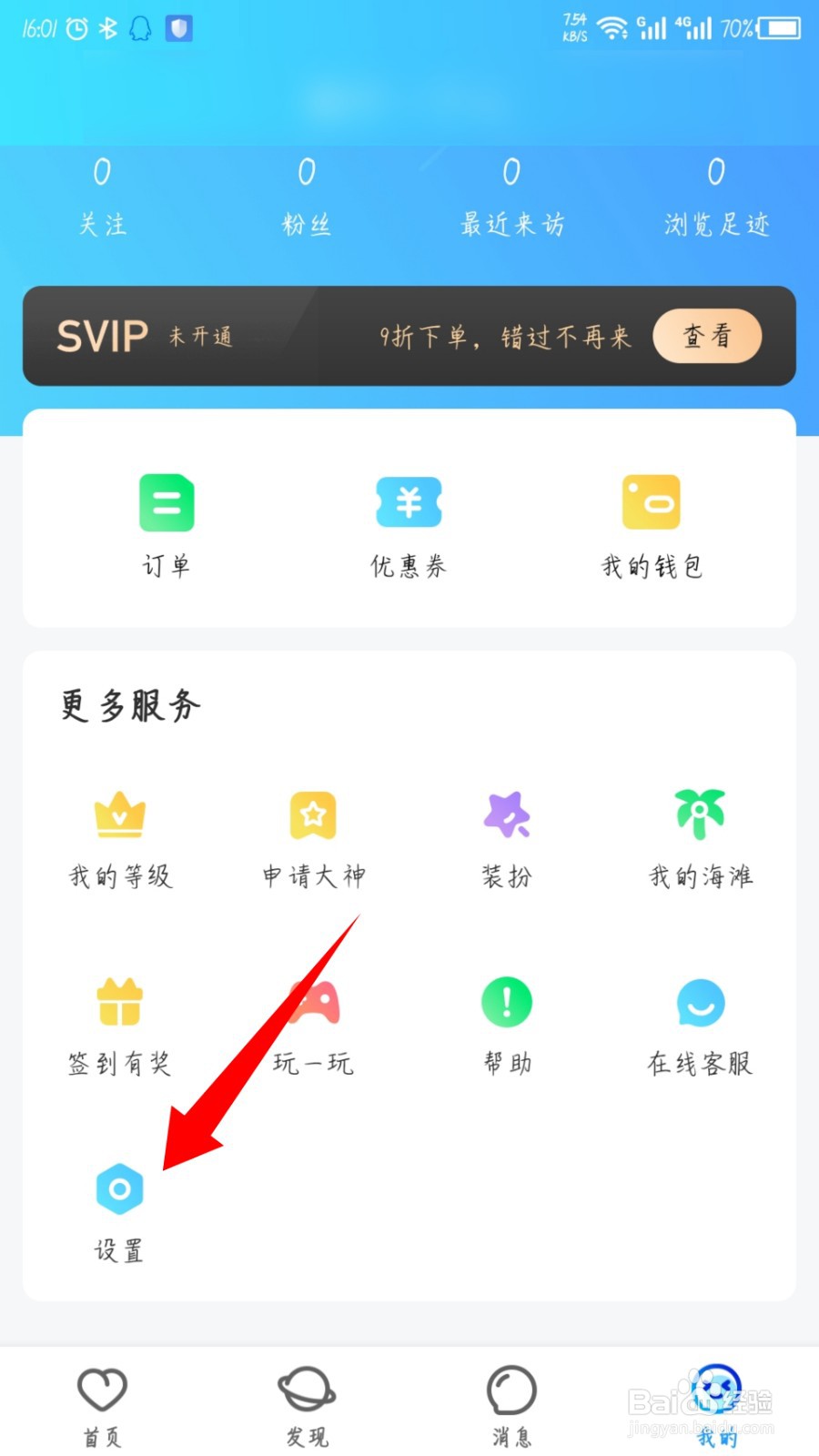The height and width of the screenshot is (1456, 819).
Task: Tap the 最近来访 visitor count
Action: click(511, 196)
